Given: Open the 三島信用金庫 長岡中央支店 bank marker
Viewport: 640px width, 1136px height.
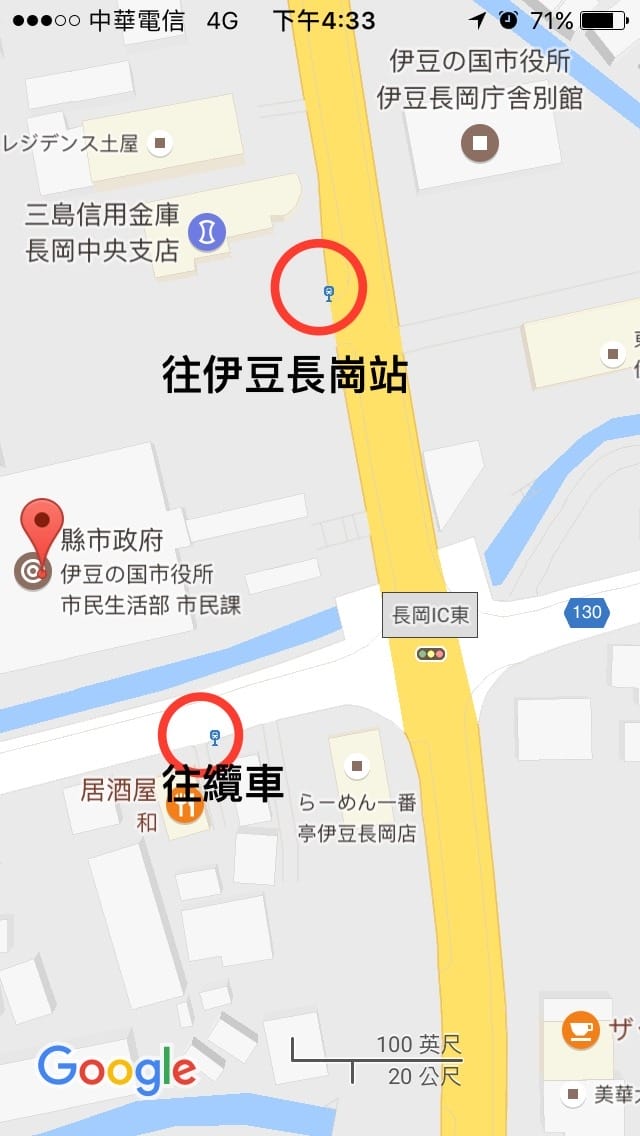Looking at the screenshot, I should click(x=207, y=232).
